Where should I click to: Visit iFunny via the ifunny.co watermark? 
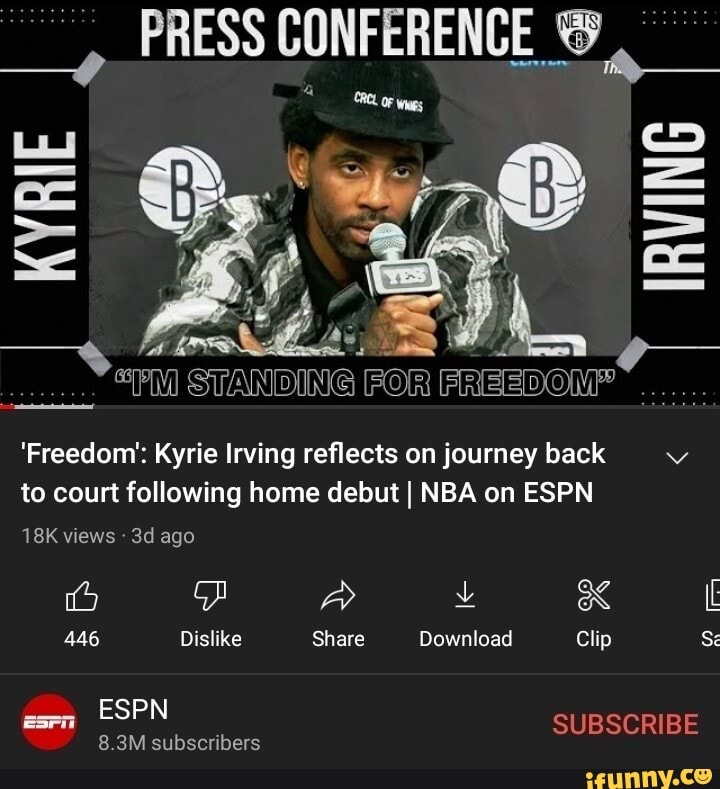(670, 775)
